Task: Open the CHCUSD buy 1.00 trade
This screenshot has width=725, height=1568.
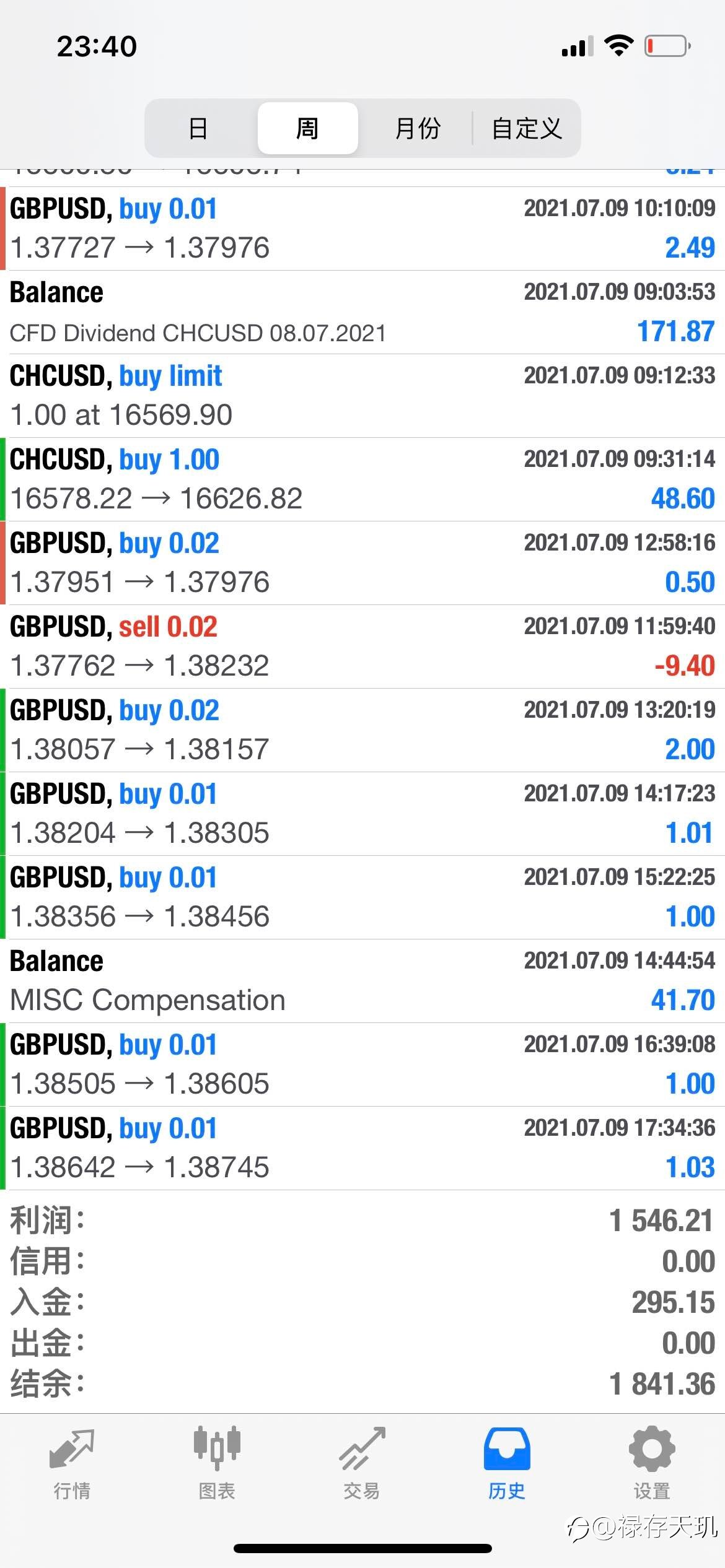Action: (x=362, y=479)
